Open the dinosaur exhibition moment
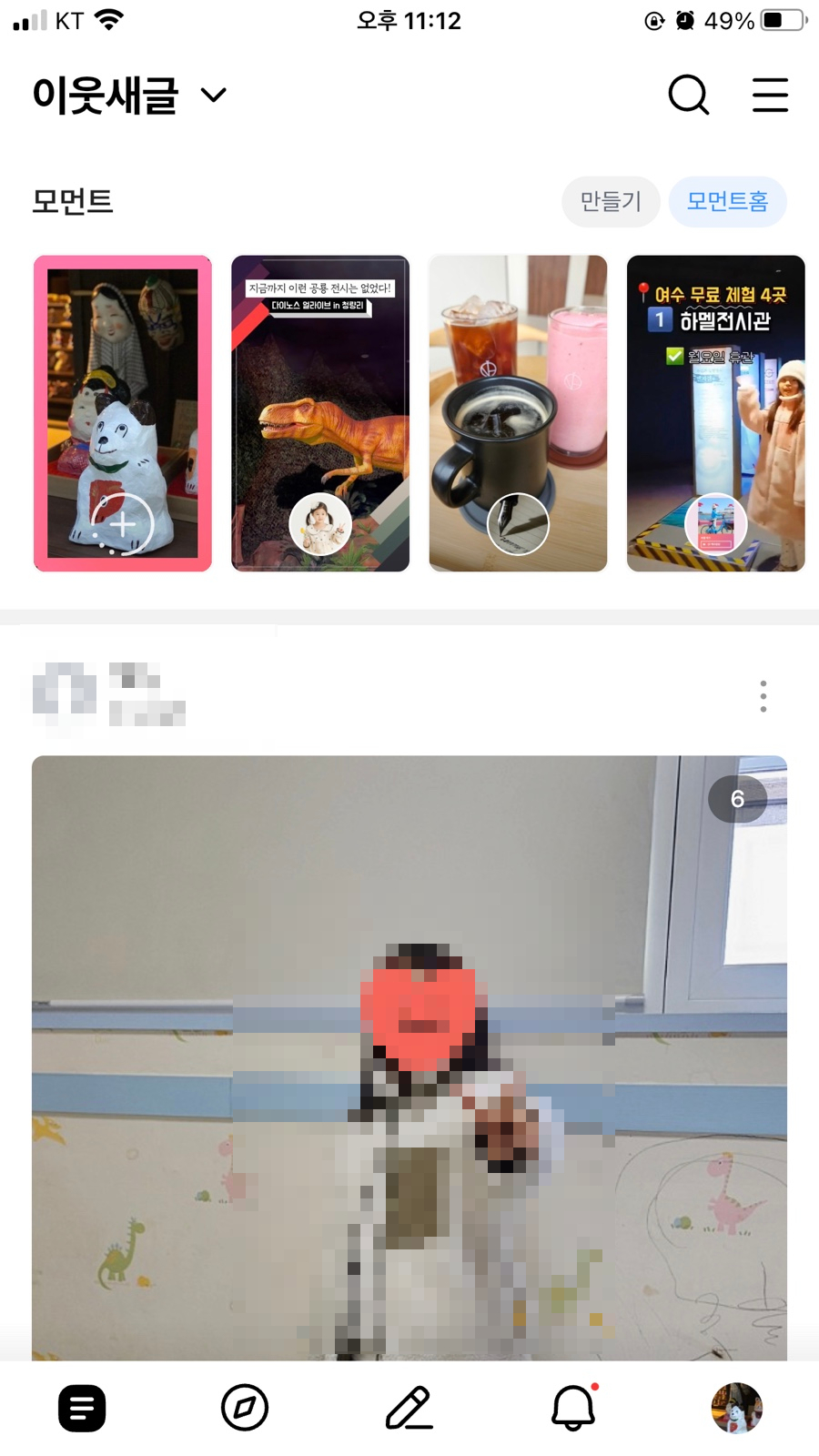Viewport: 819px width, 1456px height. tap(320, 413)
